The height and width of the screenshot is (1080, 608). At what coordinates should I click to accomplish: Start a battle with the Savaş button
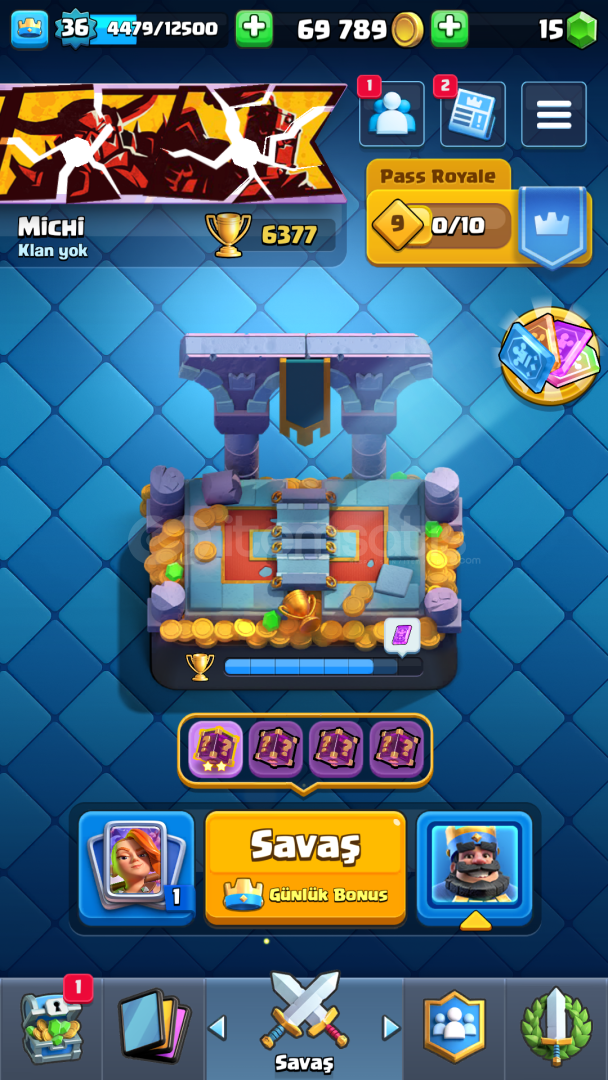[x=305, y=867]
